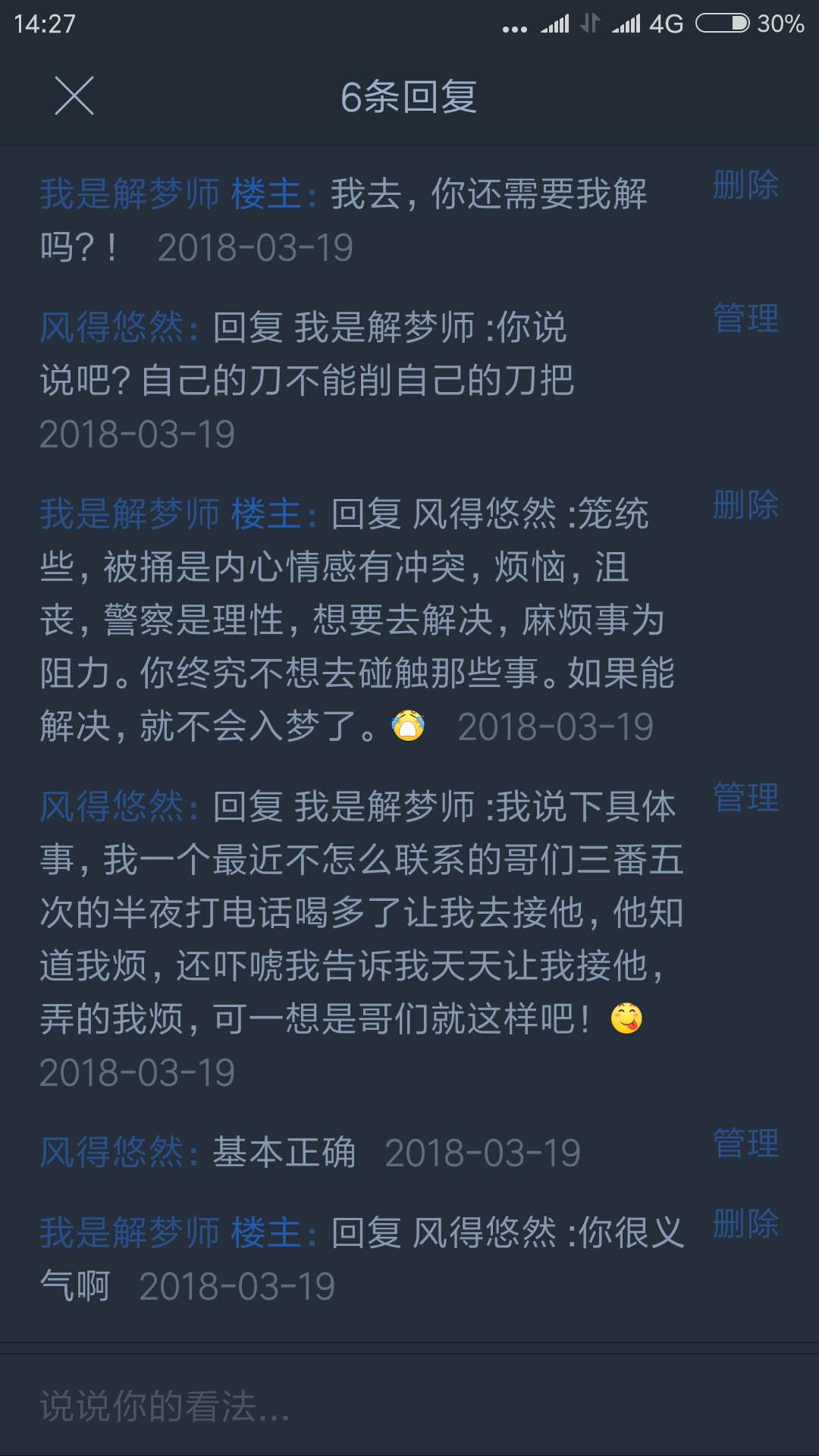Delete the reply '你很义气啊'
Screen dimensions: 819x1456
point(745,1224)
